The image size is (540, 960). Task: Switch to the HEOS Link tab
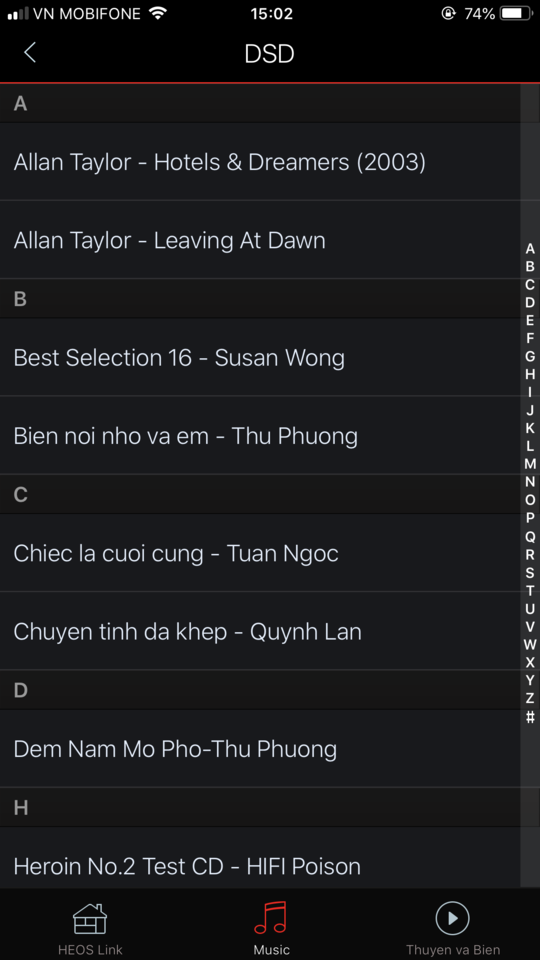point(90,928)
